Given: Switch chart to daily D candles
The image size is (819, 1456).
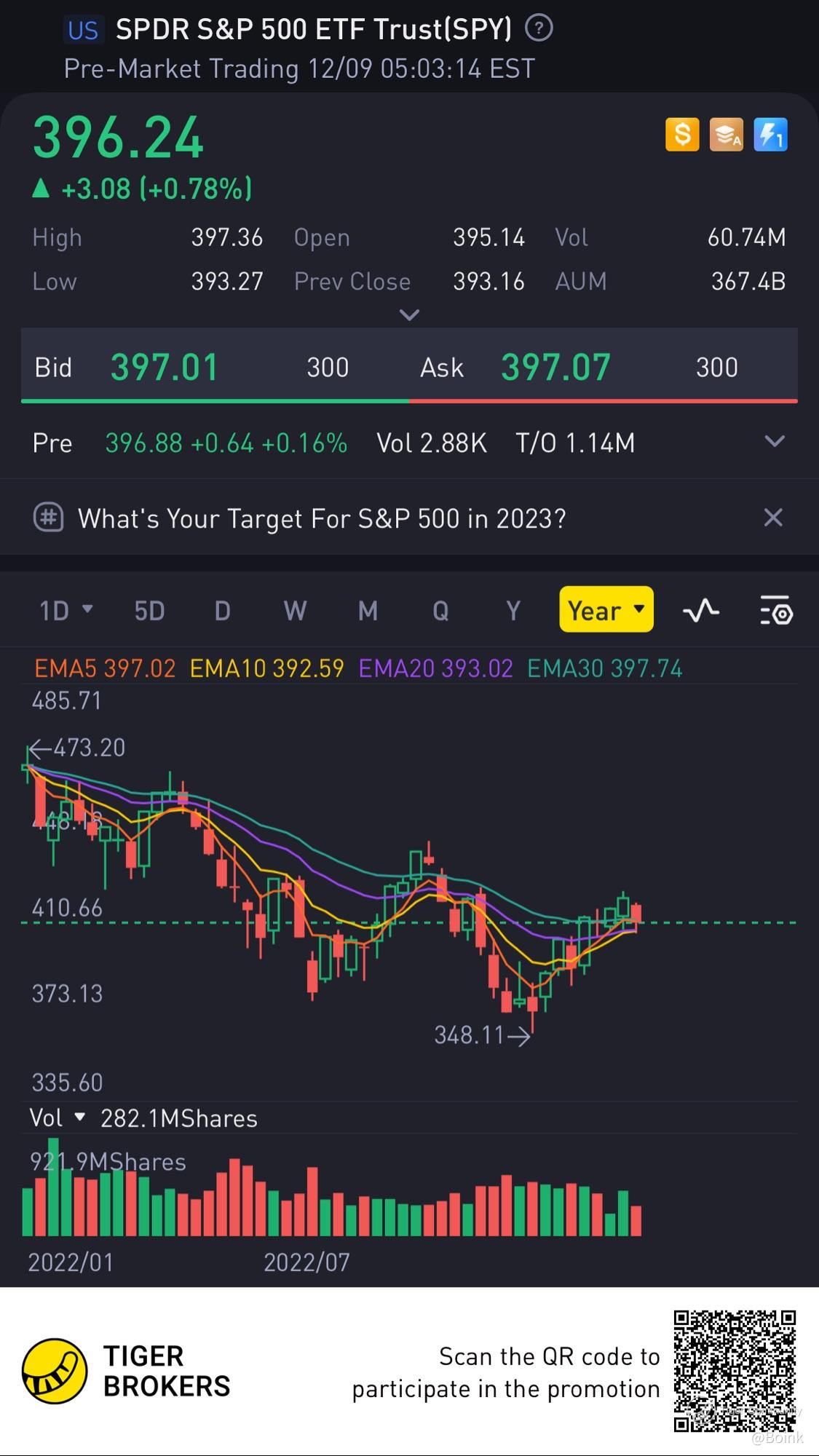Looking at the screenshot, I should pos(222,610).
